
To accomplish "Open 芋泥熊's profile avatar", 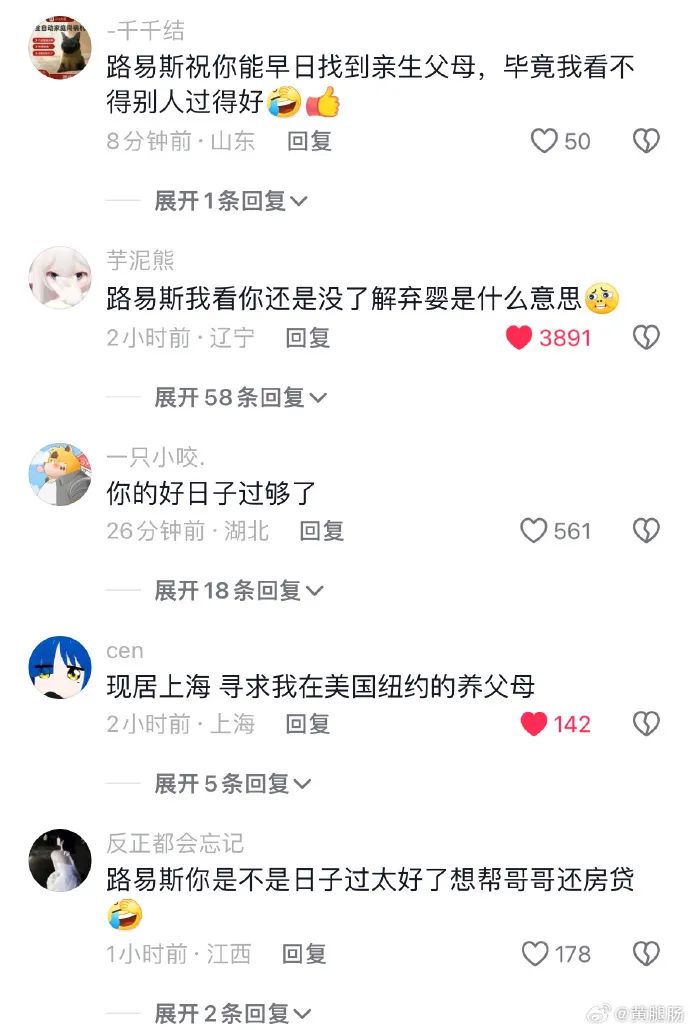I will (x=60, y=278).
